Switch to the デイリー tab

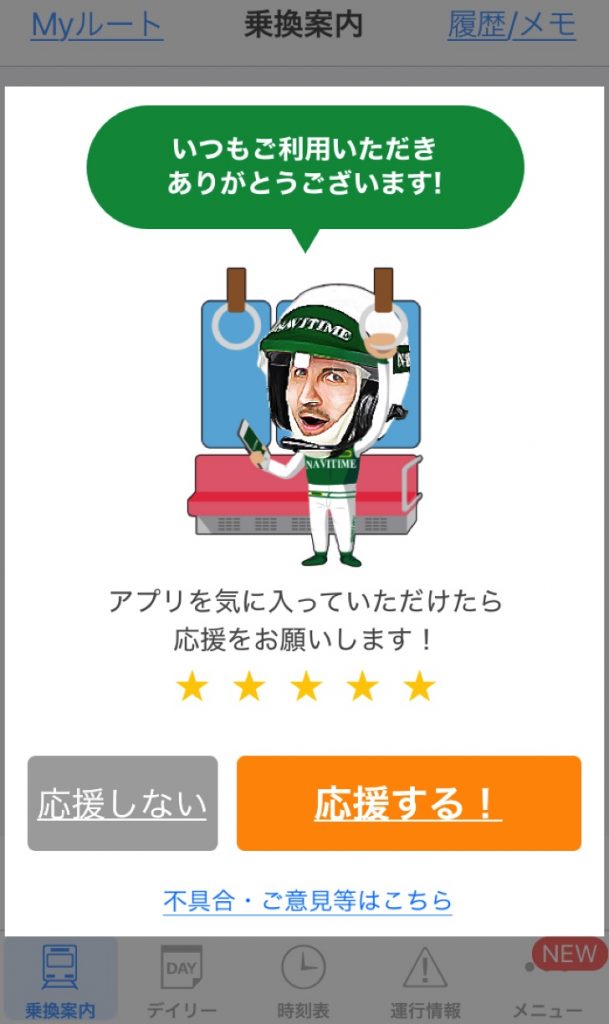pyautogui.click(x=181, y=980)
